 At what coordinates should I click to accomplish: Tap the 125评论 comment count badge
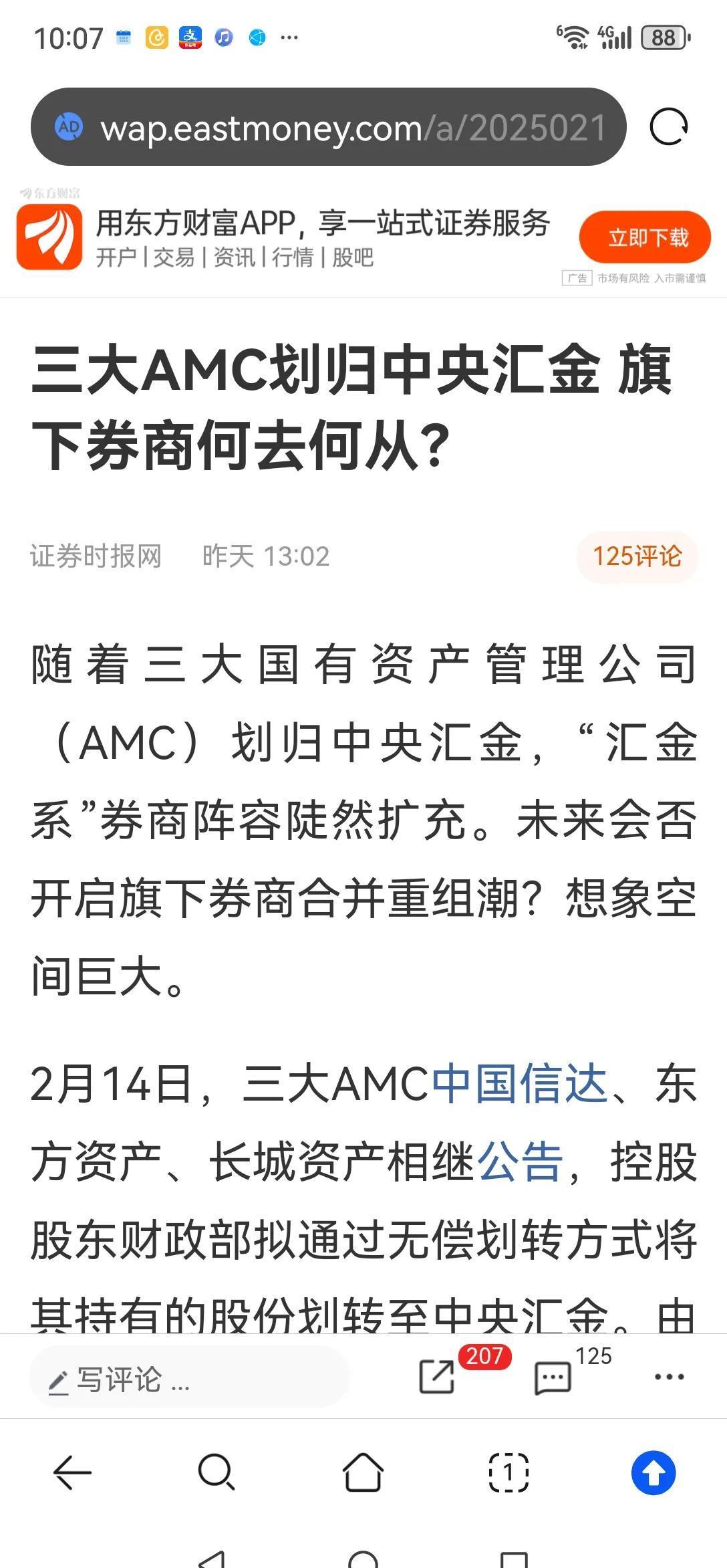click(x=638, y=556)
